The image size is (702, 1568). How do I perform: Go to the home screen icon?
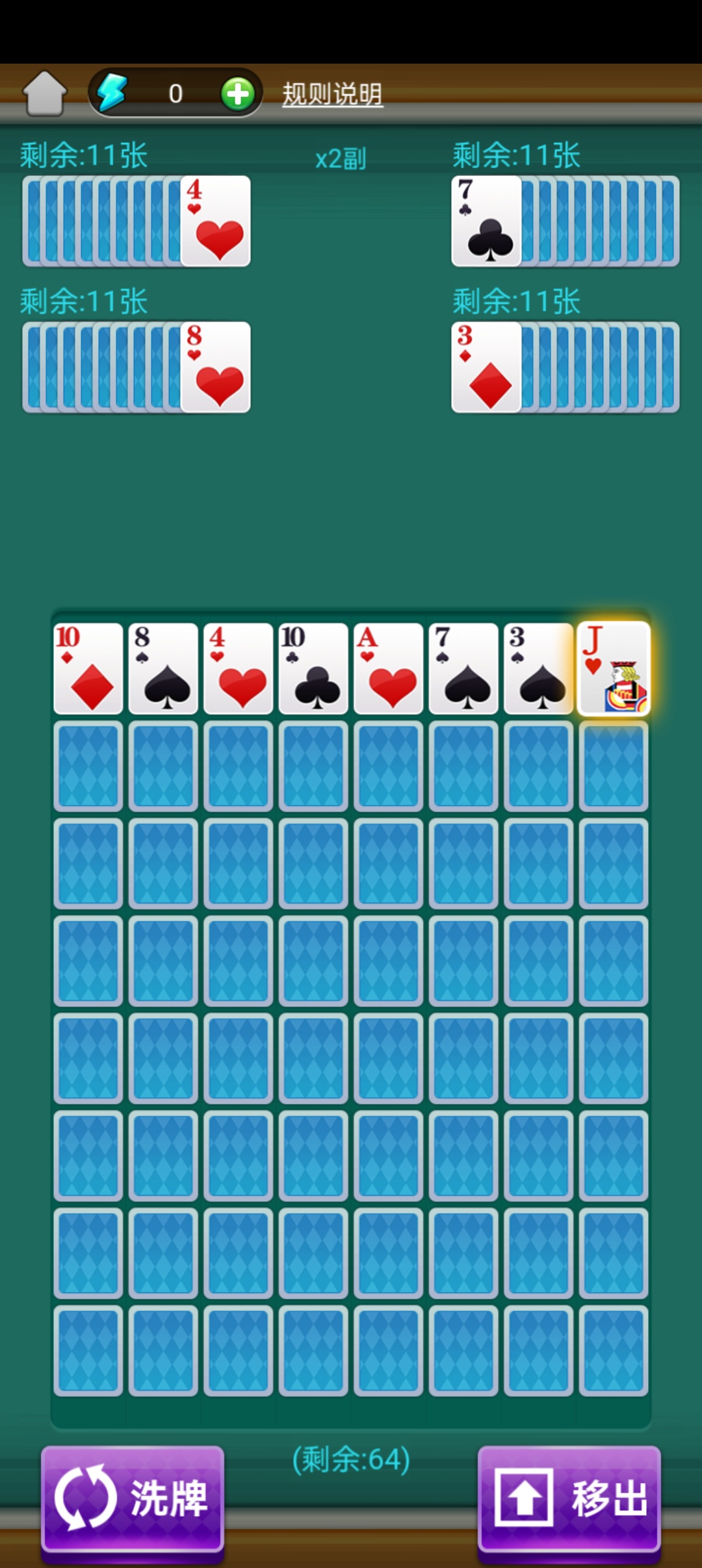(44, 94)
